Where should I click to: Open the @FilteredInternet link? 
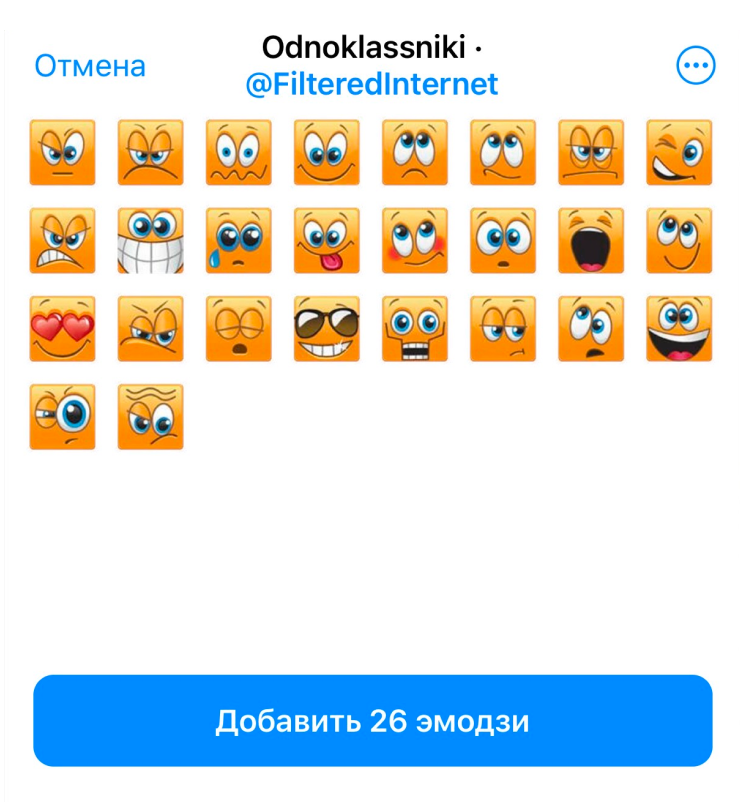tap(371, 85)
